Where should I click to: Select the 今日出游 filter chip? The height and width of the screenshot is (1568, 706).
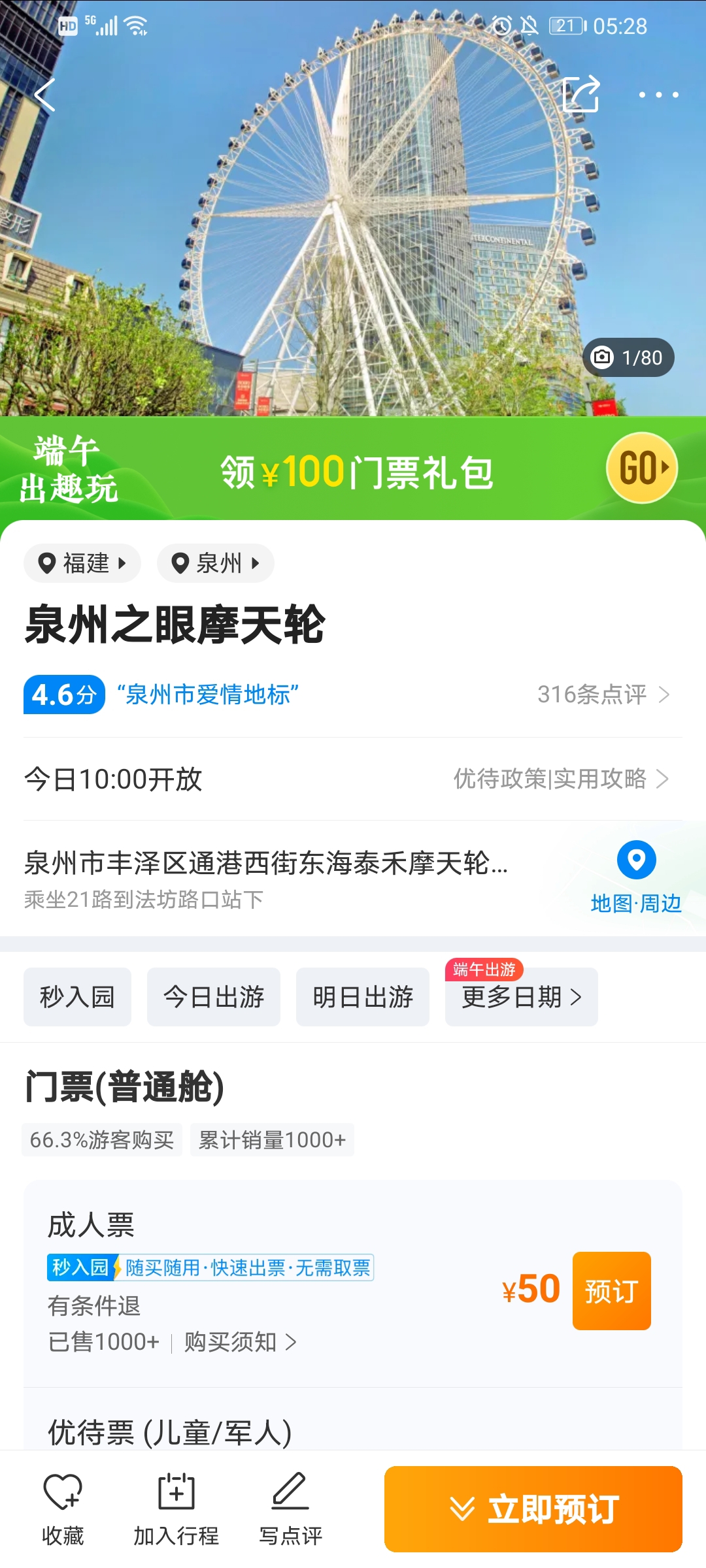point(214,997)
